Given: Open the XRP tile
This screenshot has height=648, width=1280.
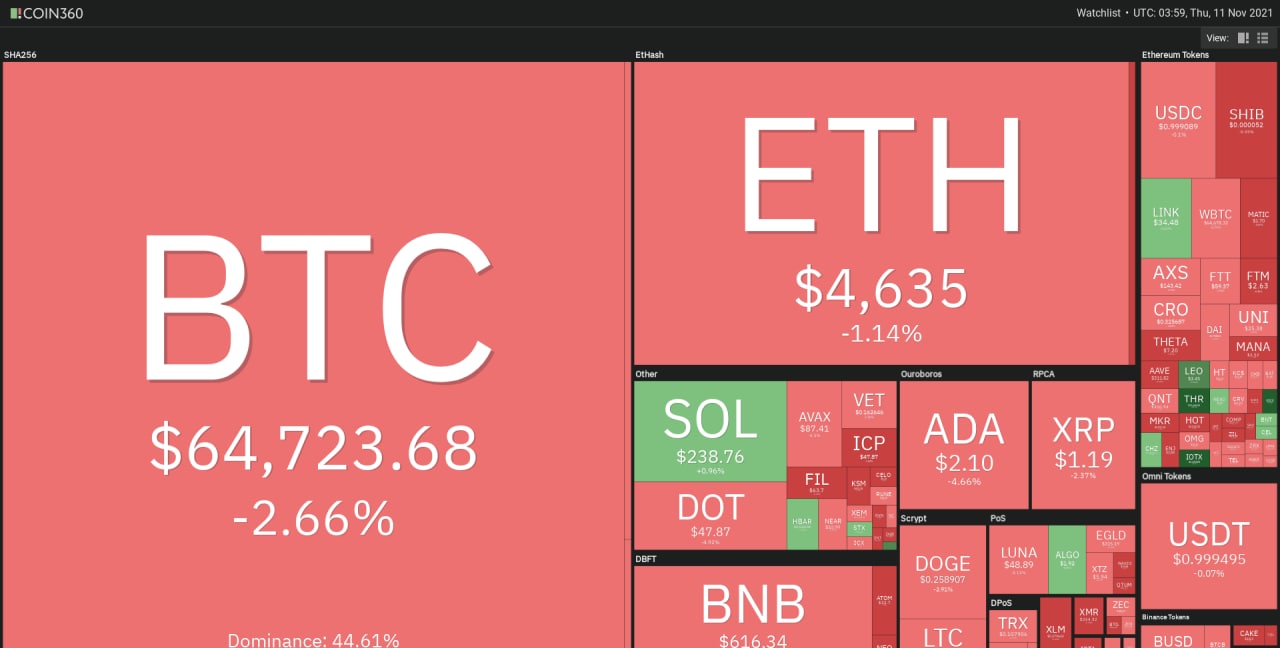Looking at the screenshot, I should point(1083,444).
